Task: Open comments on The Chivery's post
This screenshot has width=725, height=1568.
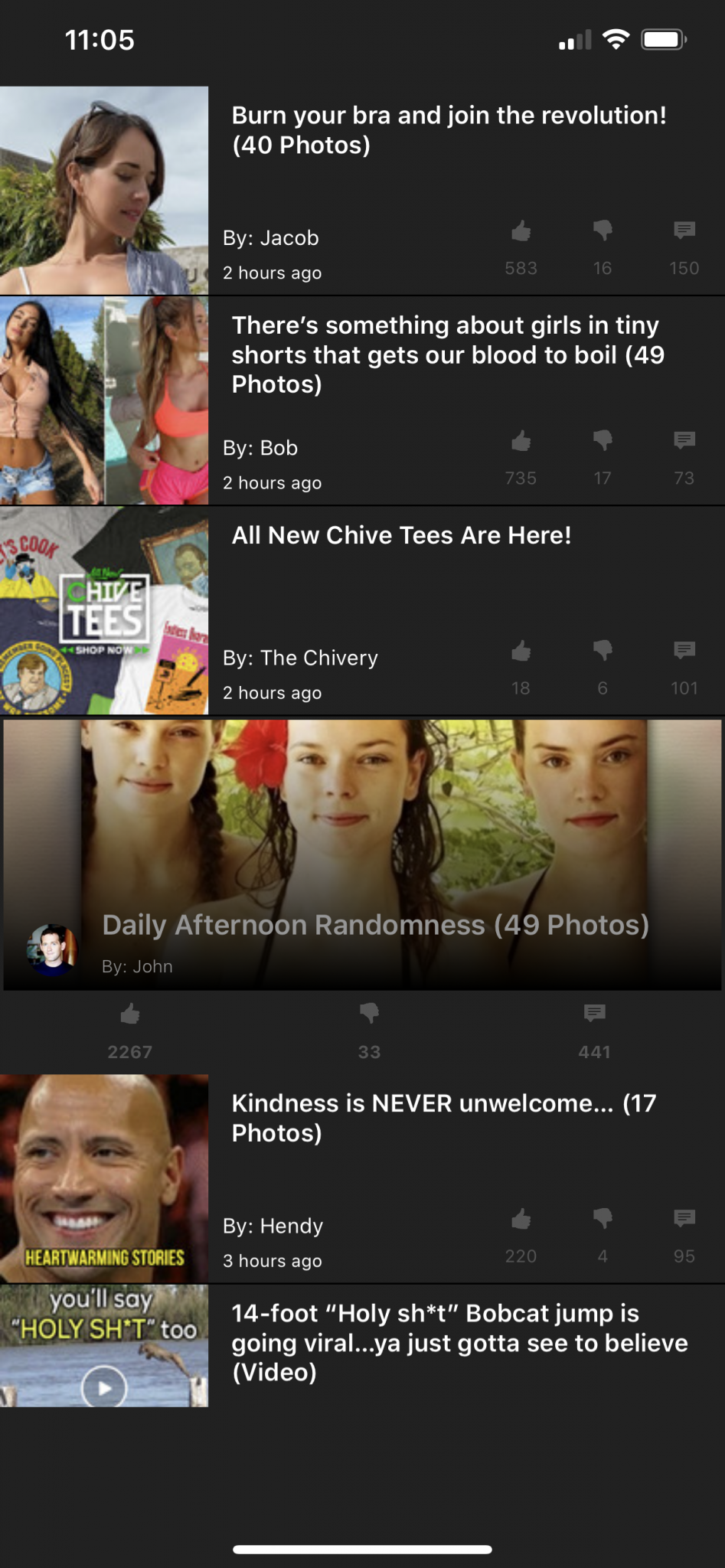Action: [x=684, y=651]
